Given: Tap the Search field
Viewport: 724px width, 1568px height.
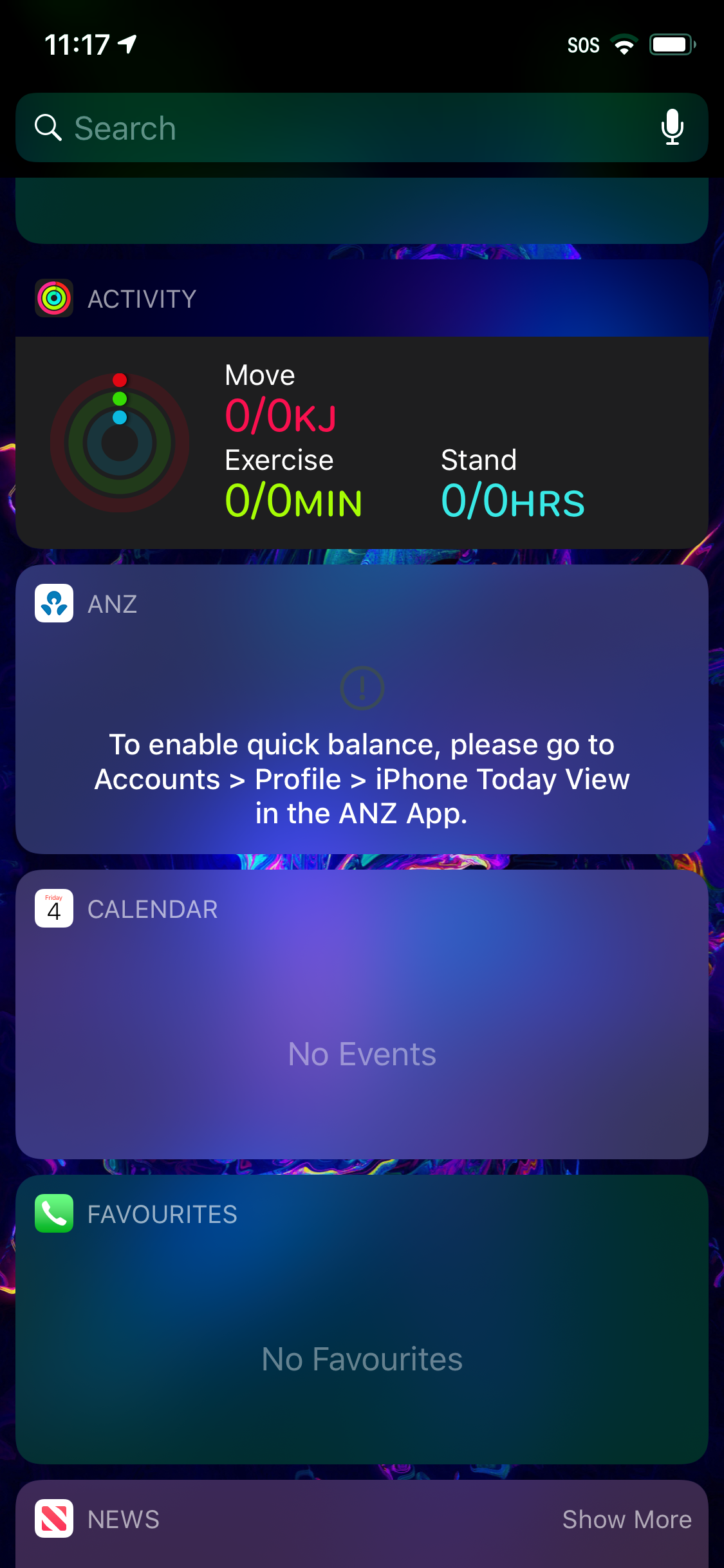Looking at the screenshot, I should click(362, 127).
